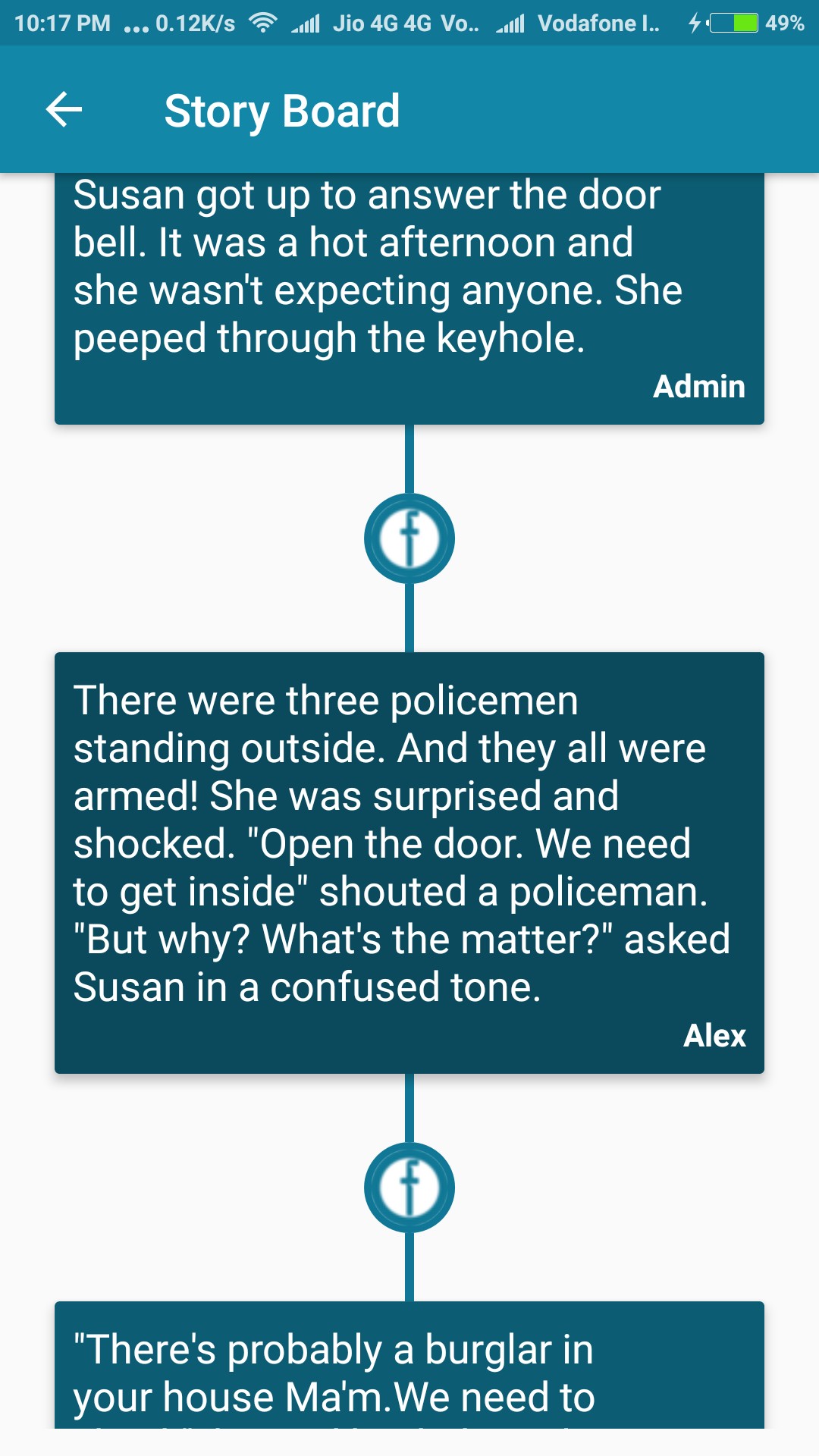Open Alex's story card about three policemen
819x1456 pixels.
click(x=409, y=863)
